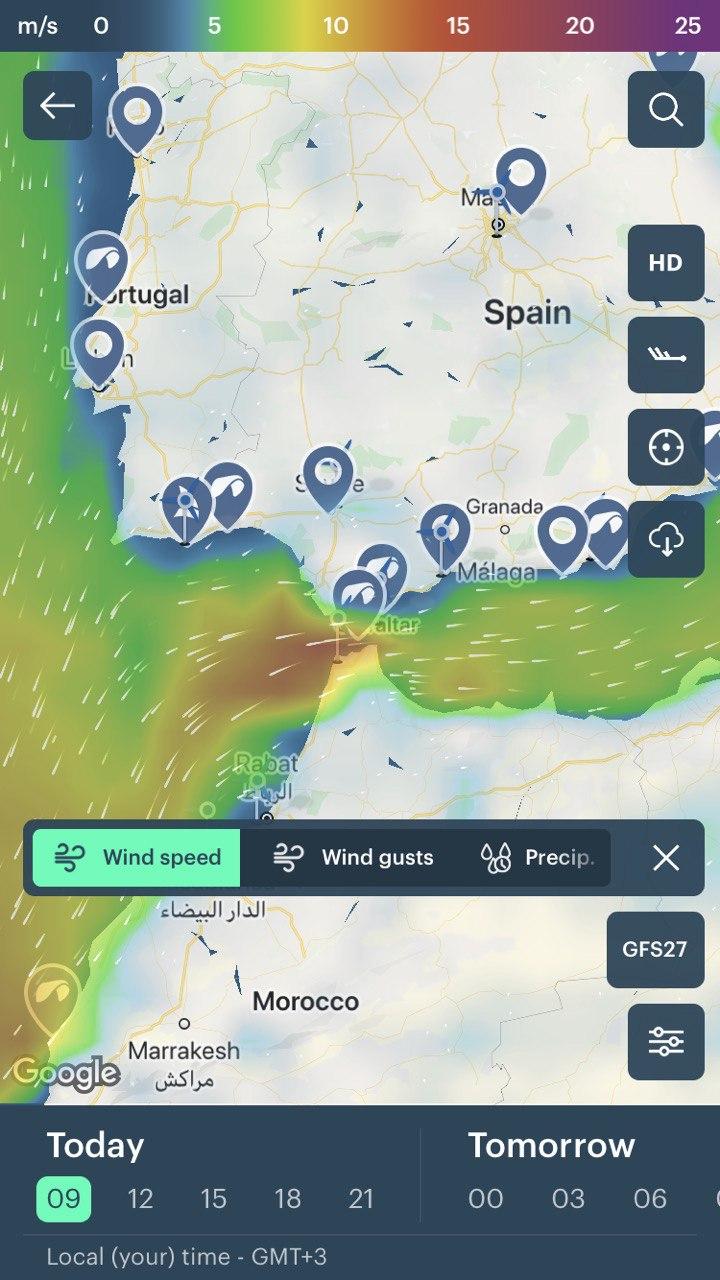
Task: Switch to the Tomorrow tab
Action: [x=551, y=1145]
